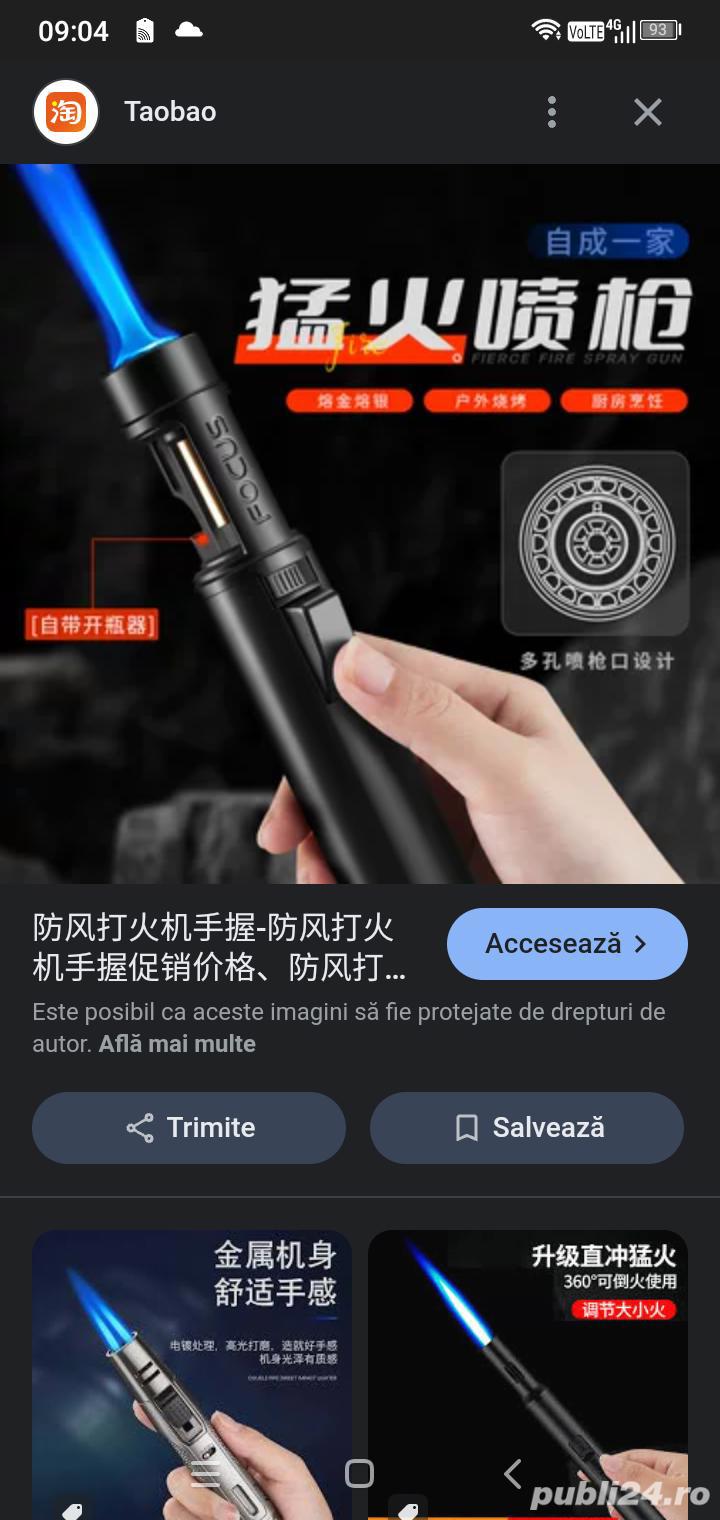Tap the Accesează button
Image resolution: width=720 pixels, height=1520 pixels.
pos(567,944)
